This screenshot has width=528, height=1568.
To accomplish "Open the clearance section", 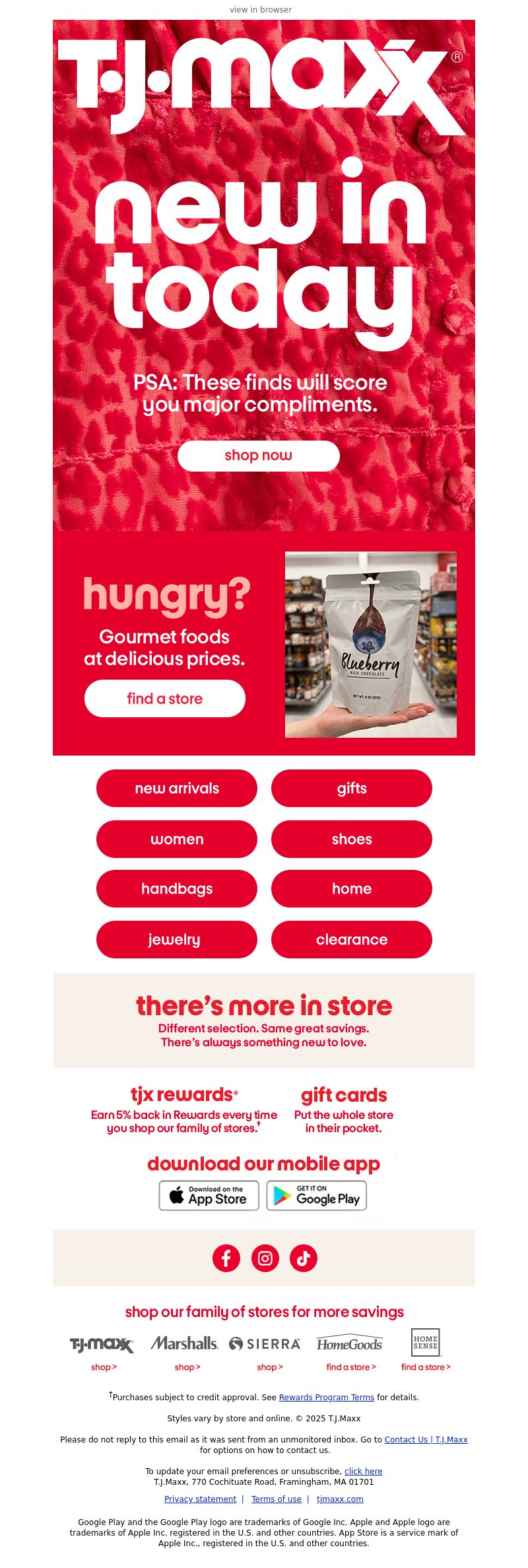I will (351, 940).
